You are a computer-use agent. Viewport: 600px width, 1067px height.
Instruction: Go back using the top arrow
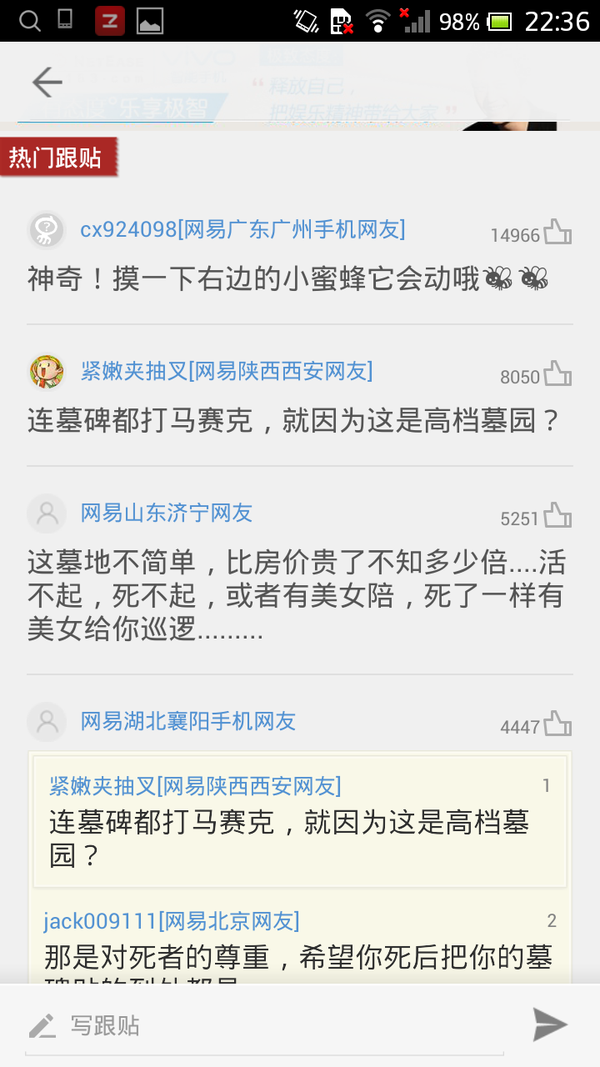47,82
